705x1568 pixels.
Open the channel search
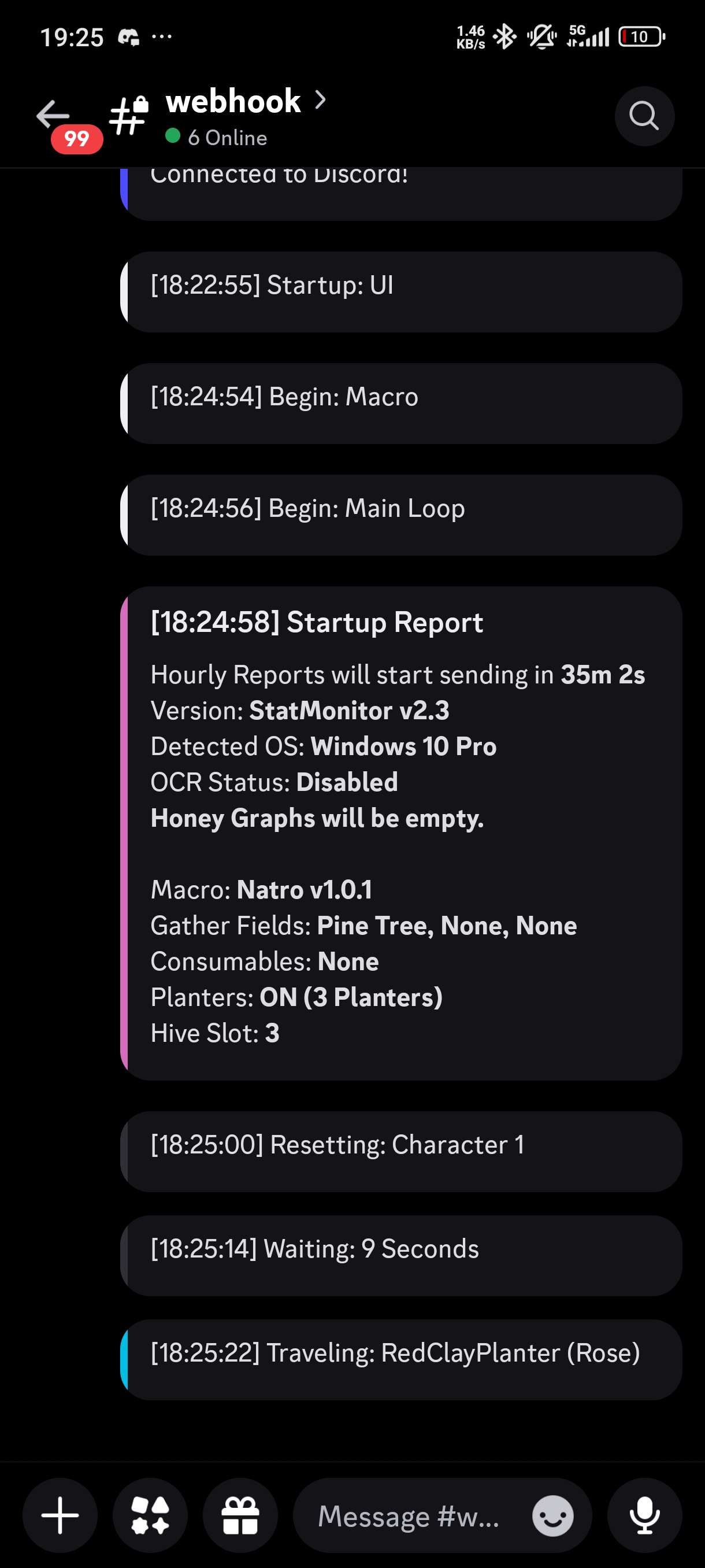[644, 116]
